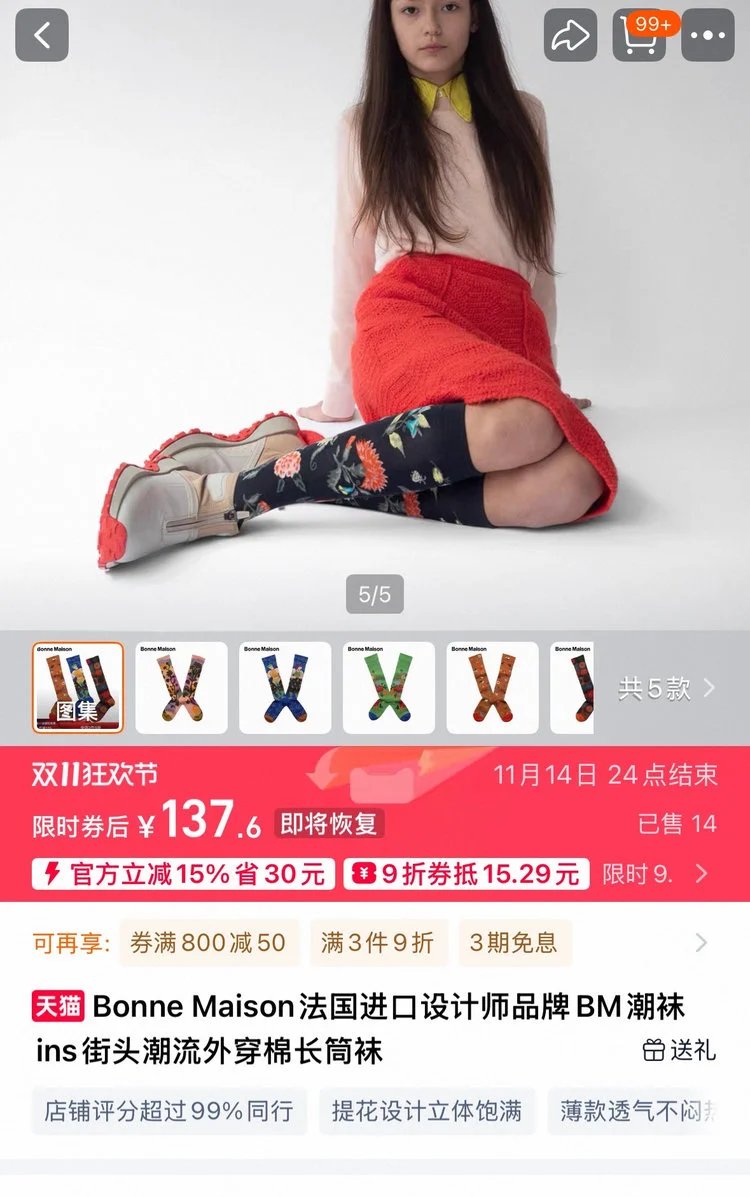Tap the 9折券抵15.29元 coupon tag

pyautogui.click(x=466, y=874)
